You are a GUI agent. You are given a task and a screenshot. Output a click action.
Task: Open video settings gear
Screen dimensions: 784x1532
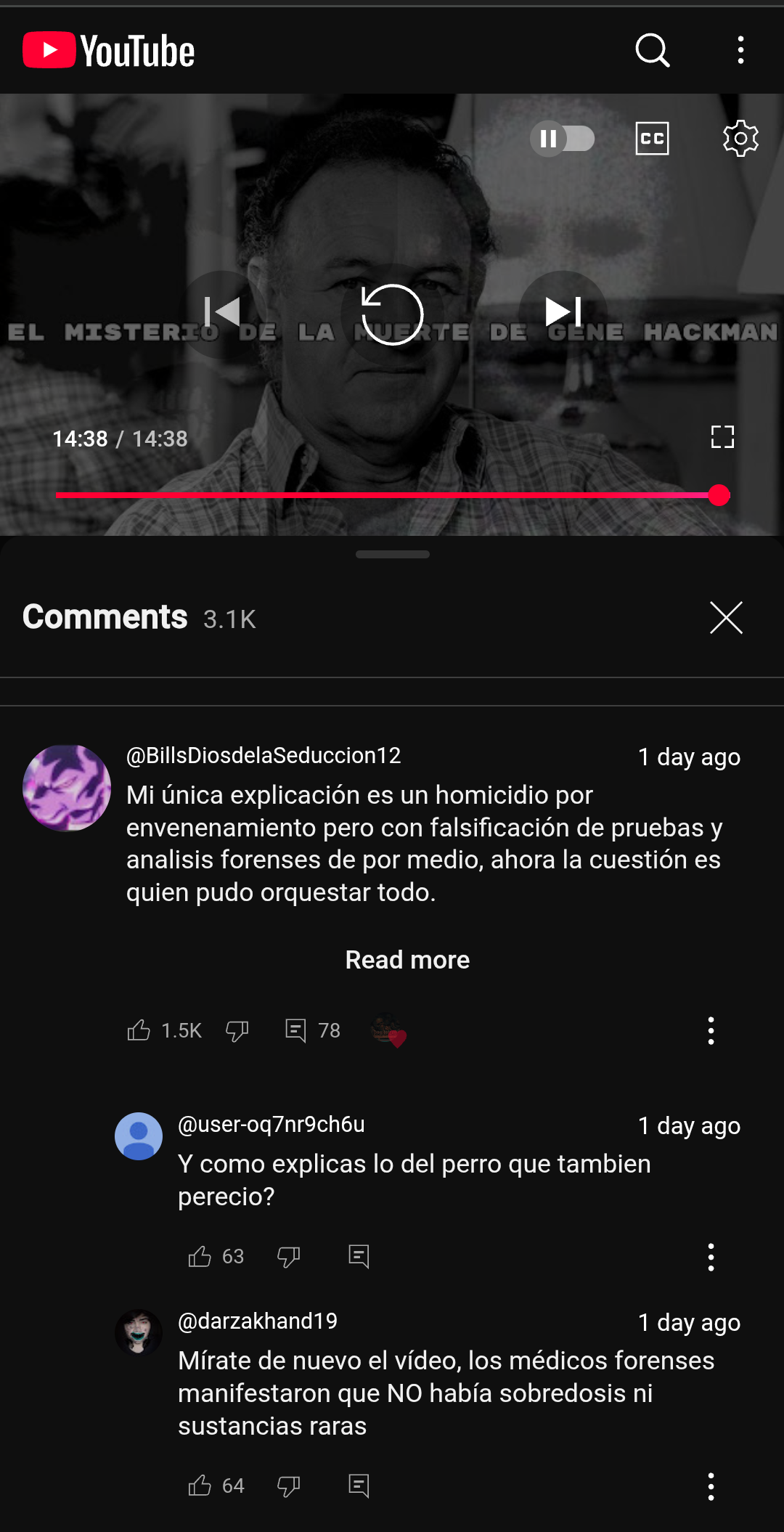tap(740, 138)
